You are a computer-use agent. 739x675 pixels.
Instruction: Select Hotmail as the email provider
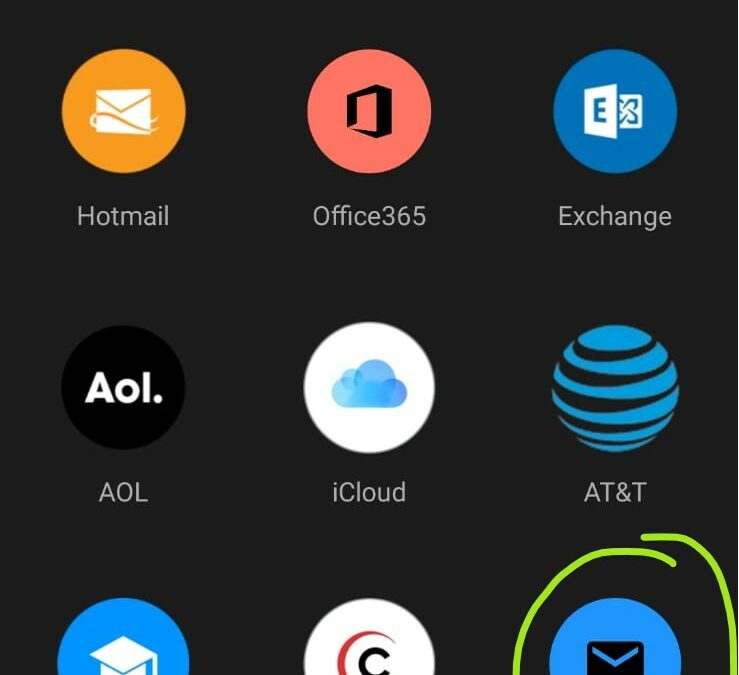(x=123, y=111)
